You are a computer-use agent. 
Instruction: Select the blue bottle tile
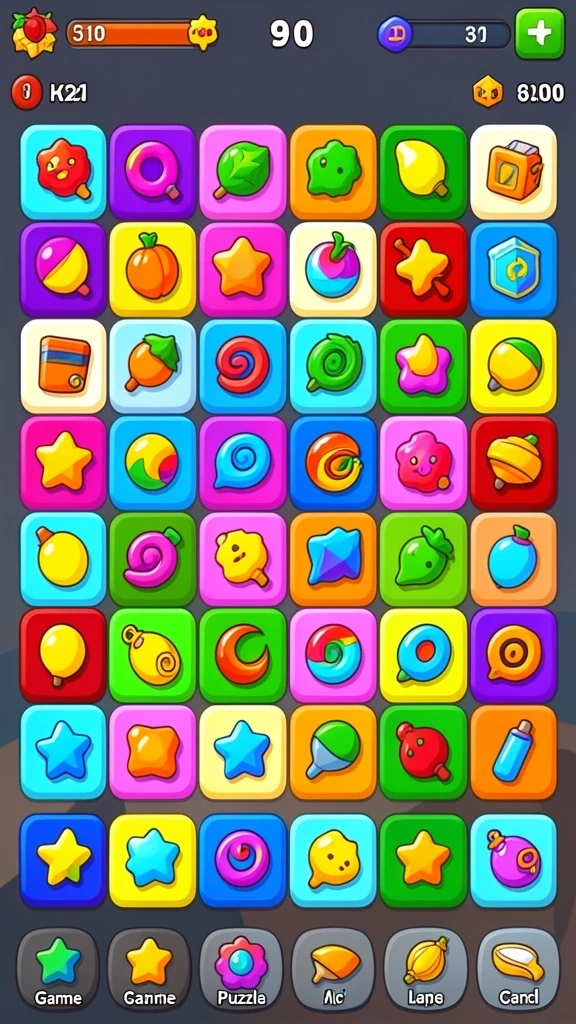point(513,752)
